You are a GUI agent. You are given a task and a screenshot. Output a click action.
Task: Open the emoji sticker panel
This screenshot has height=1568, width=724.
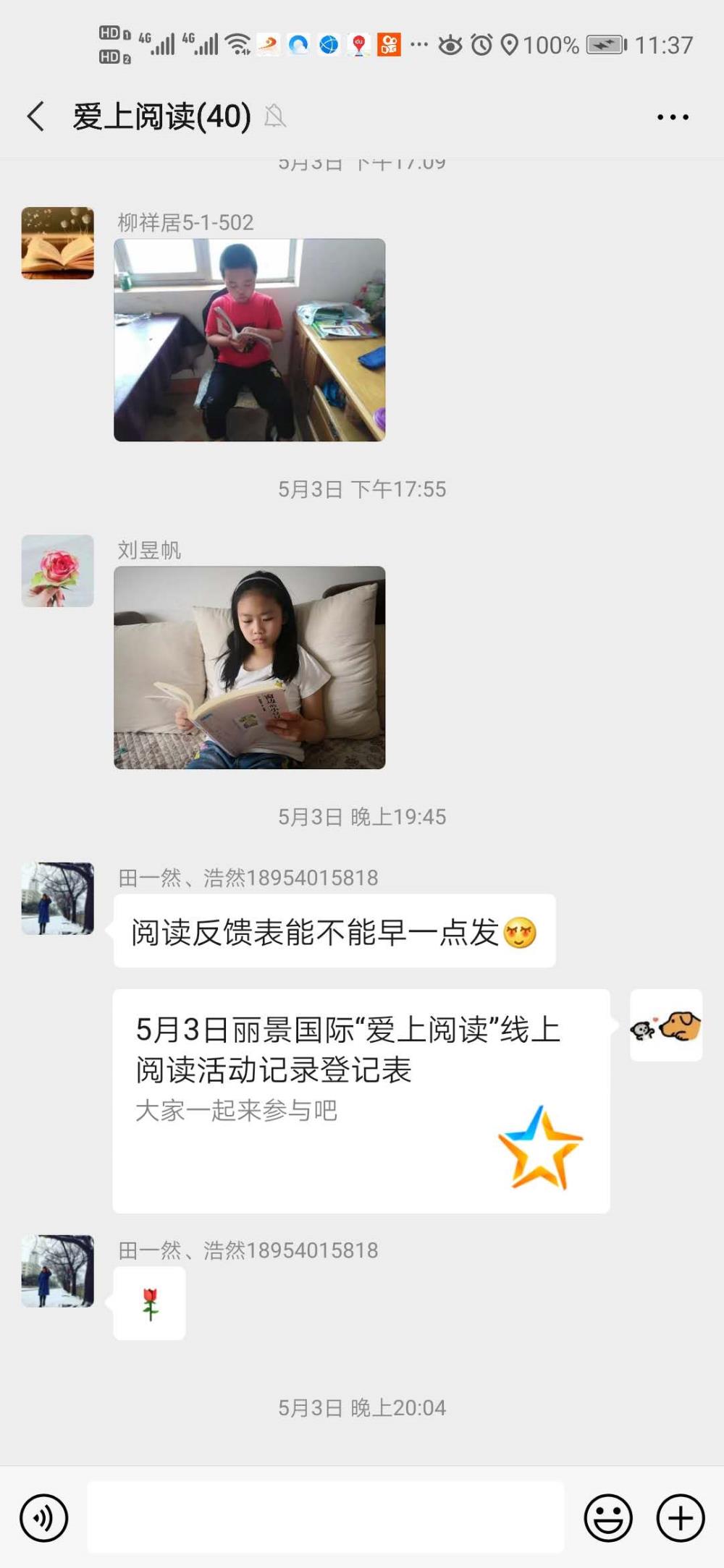[608, 1518]
